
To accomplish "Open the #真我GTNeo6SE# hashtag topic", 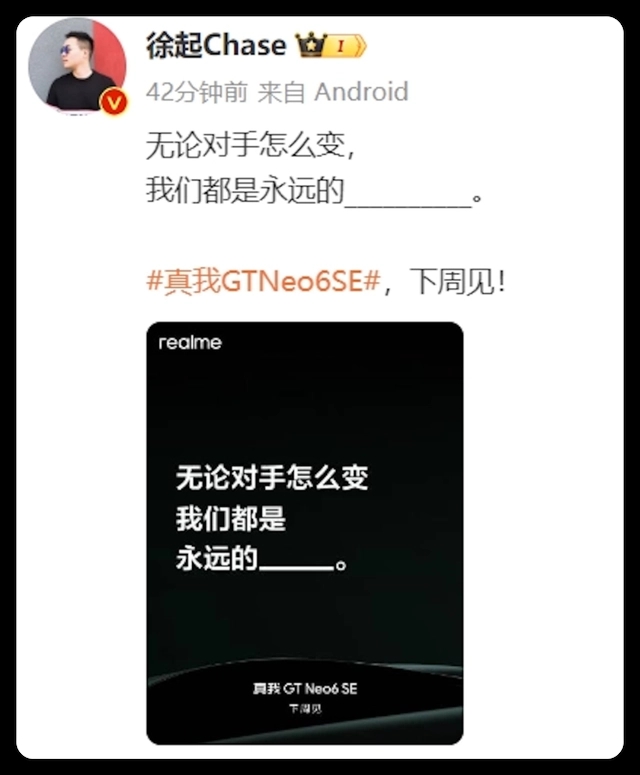I will click(x=263, y=281).
